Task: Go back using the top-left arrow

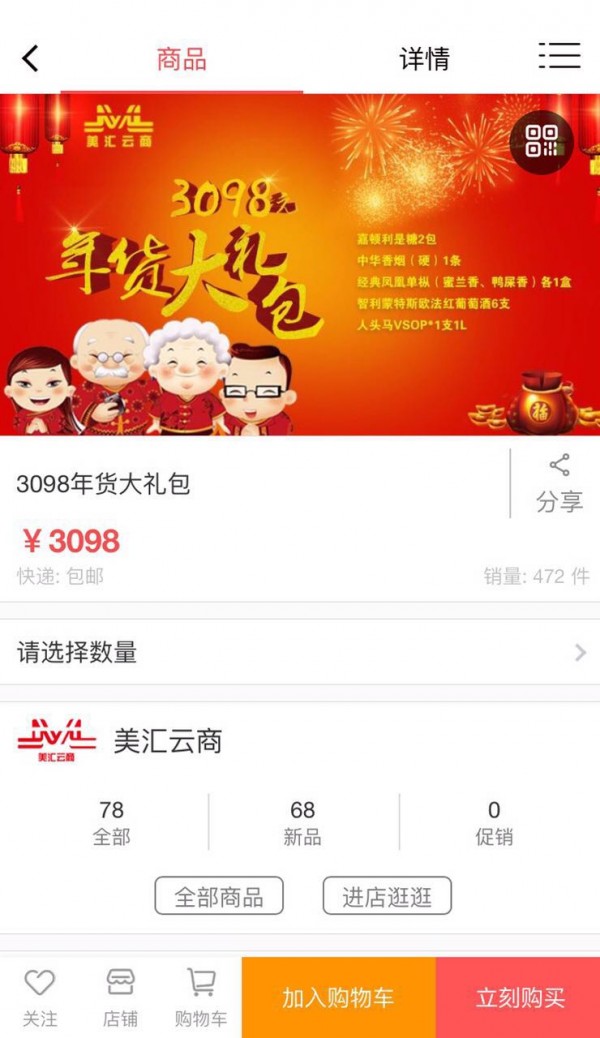Action: pyautogui.click(x=30, y=58)
